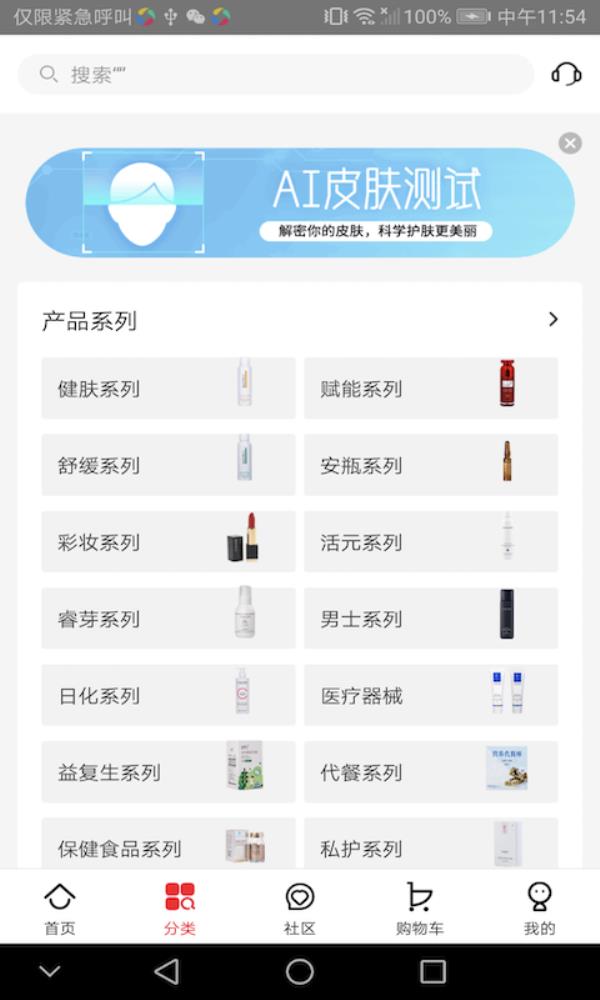Open customer service headset icon

[566, 74]
